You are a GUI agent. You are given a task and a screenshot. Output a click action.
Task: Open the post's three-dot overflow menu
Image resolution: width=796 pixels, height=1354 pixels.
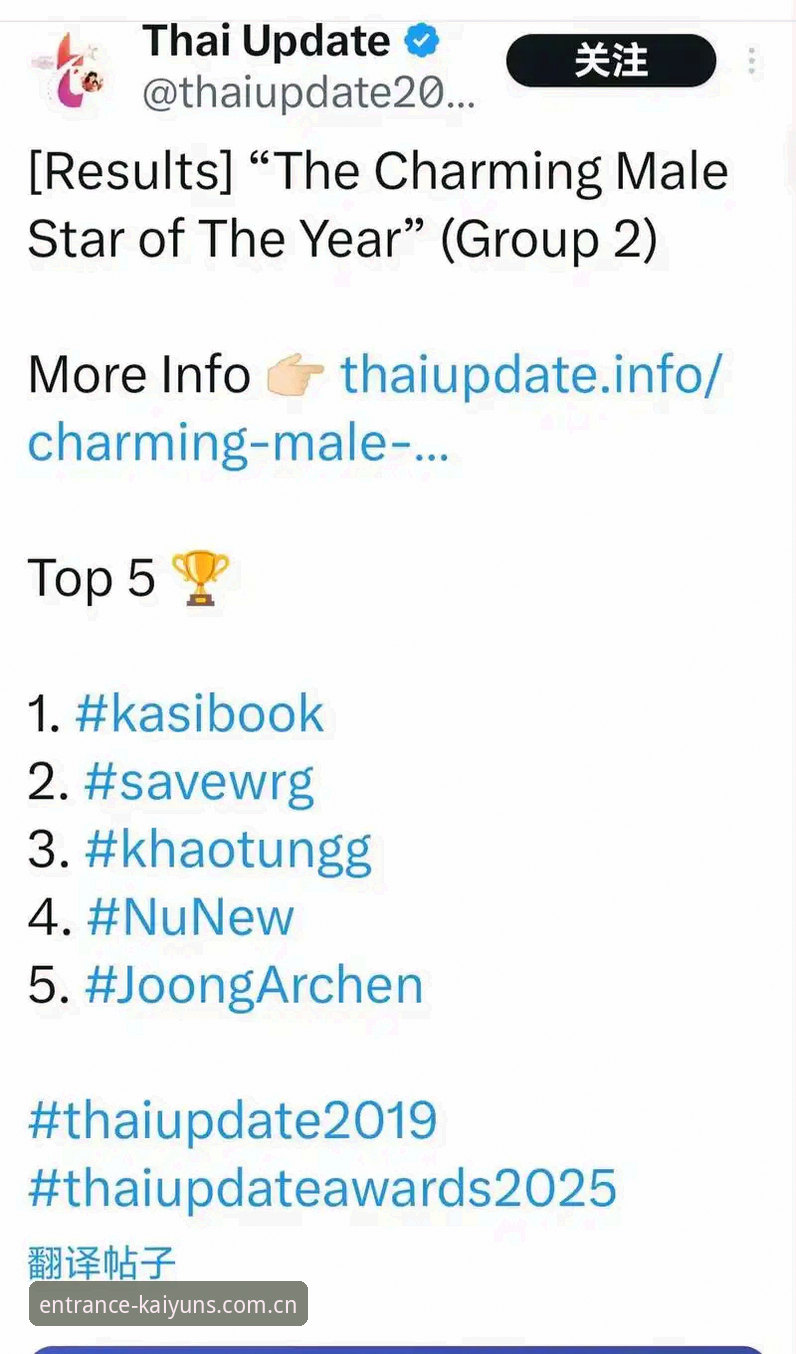click(x=751, y=61)
